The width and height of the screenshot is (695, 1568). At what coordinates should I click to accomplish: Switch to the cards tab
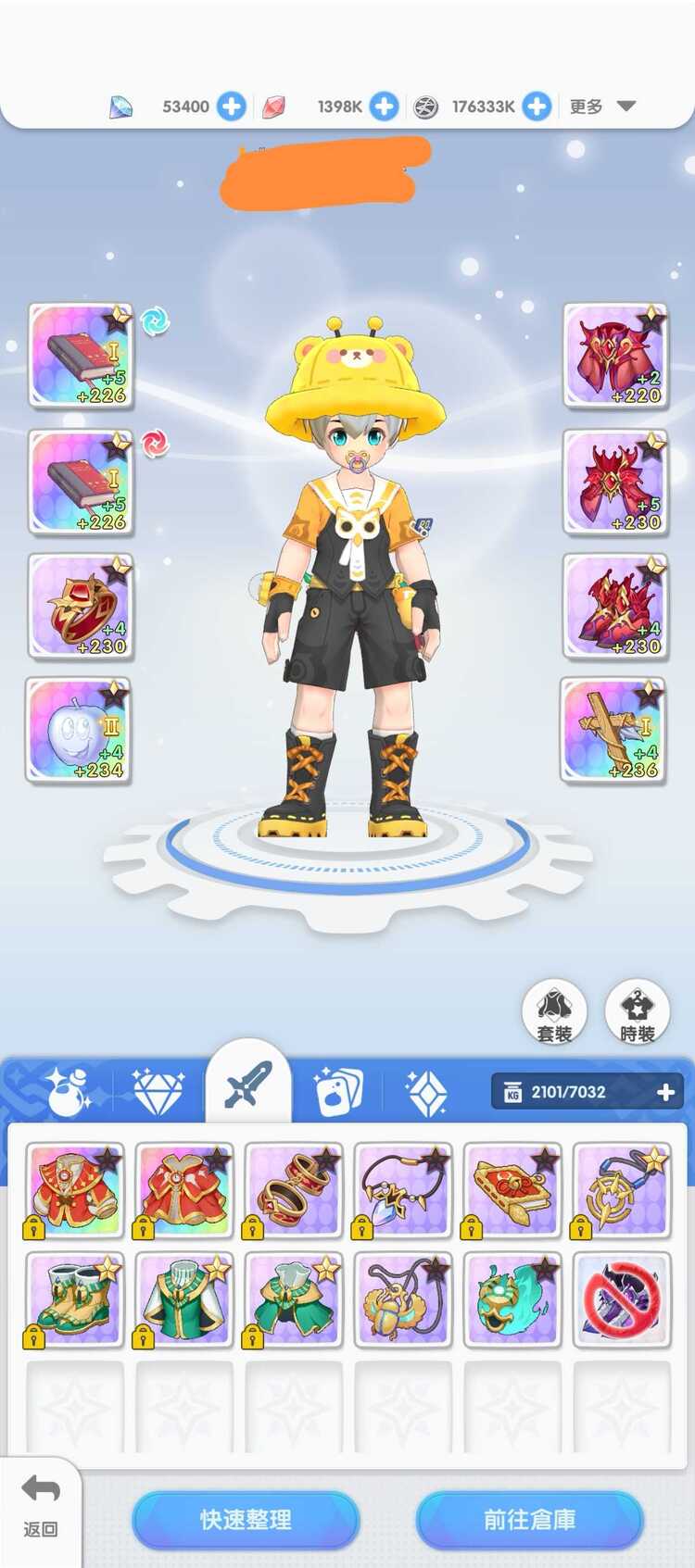(x=337, y=1090)
